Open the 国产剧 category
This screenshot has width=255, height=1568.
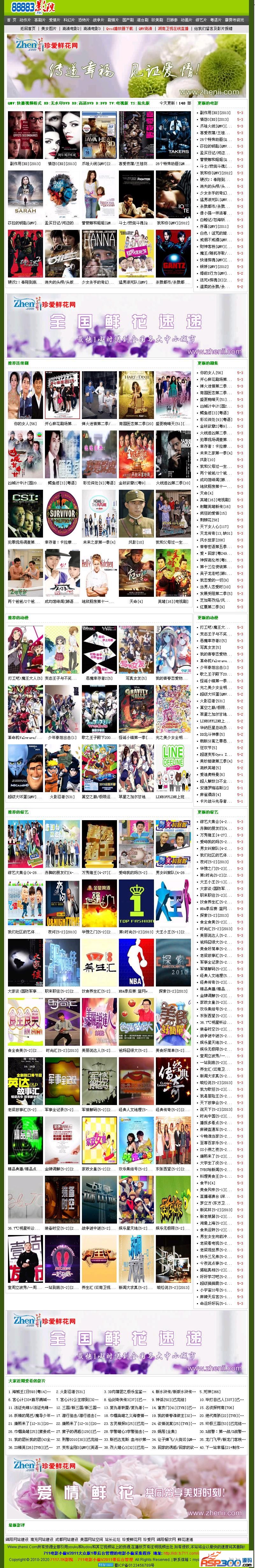click(x=128, y=19)
